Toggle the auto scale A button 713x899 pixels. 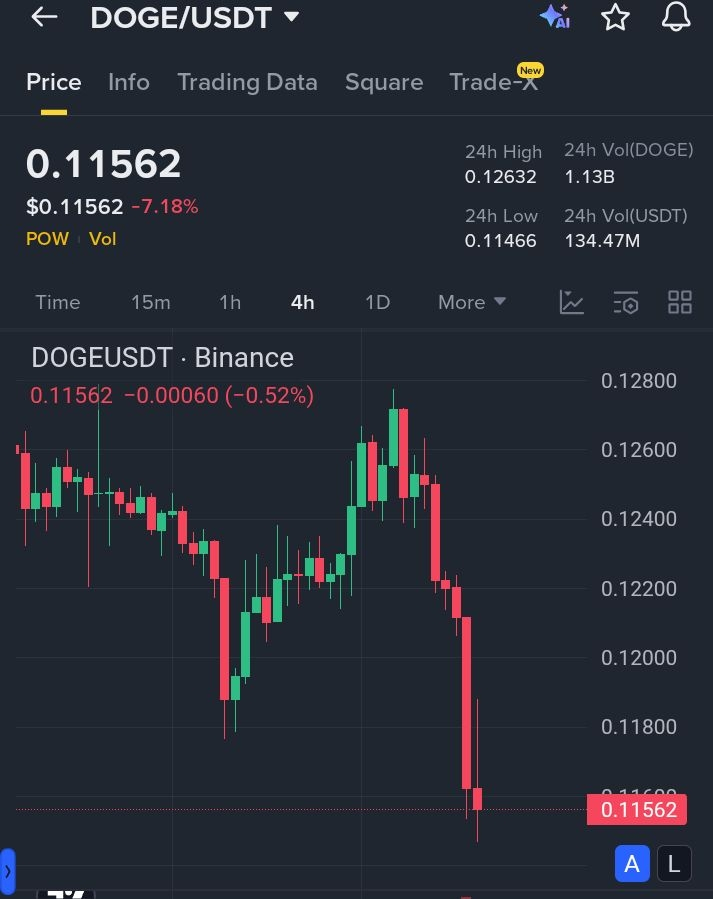632,865
